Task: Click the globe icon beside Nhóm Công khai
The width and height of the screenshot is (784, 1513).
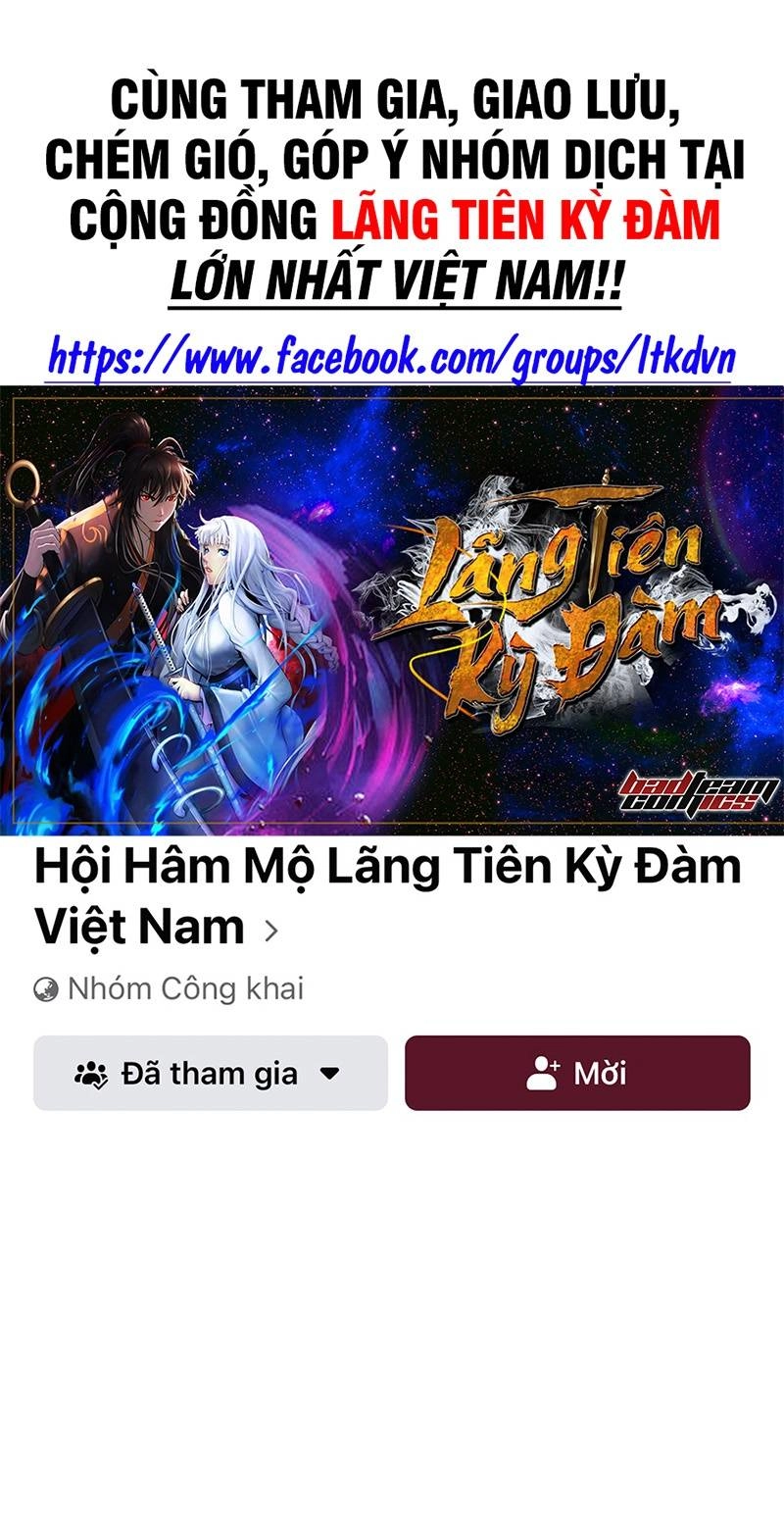Action: [44, 988]
